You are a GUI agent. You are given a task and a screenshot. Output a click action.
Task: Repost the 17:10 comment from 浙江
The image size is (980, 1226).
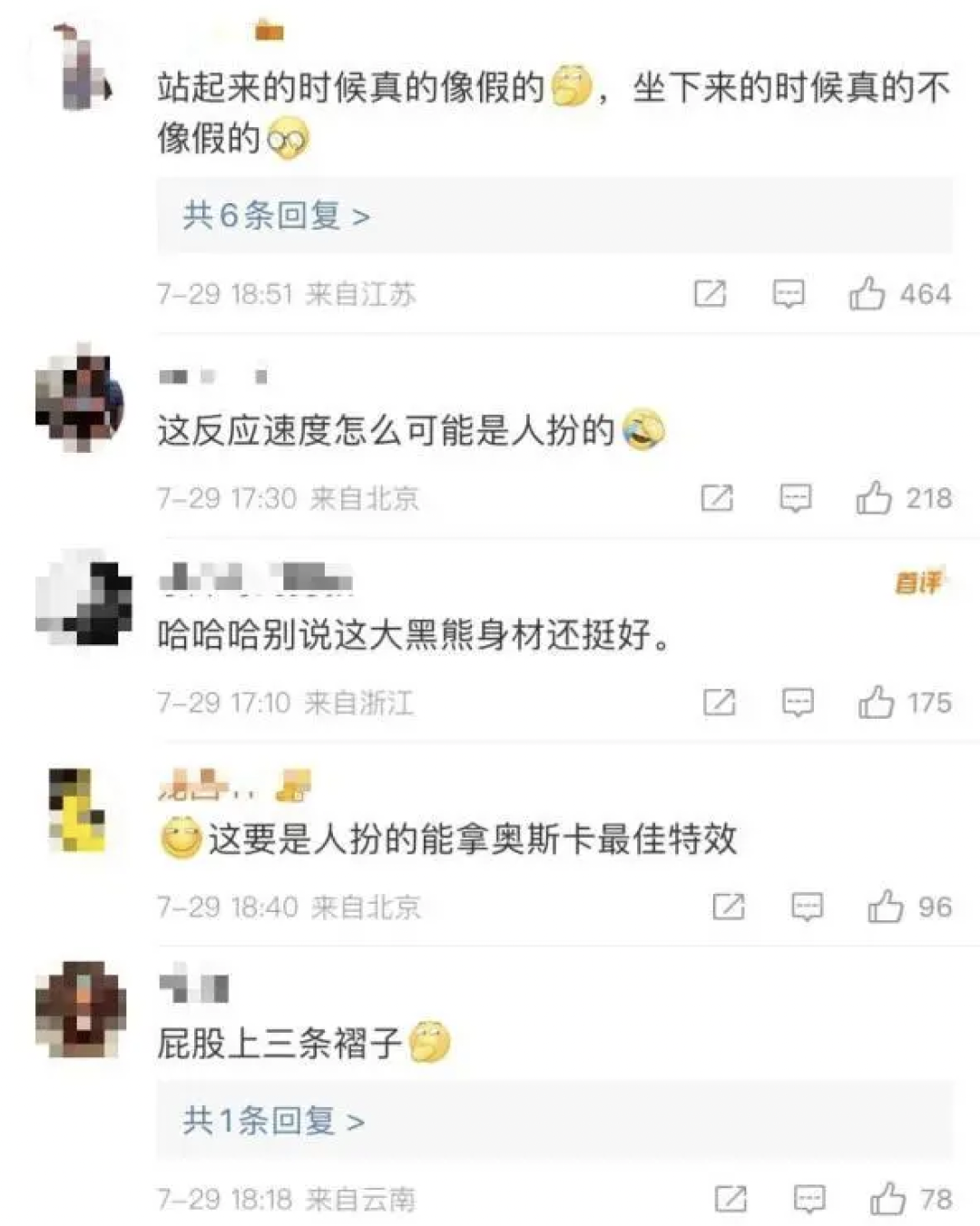(720, 702)
